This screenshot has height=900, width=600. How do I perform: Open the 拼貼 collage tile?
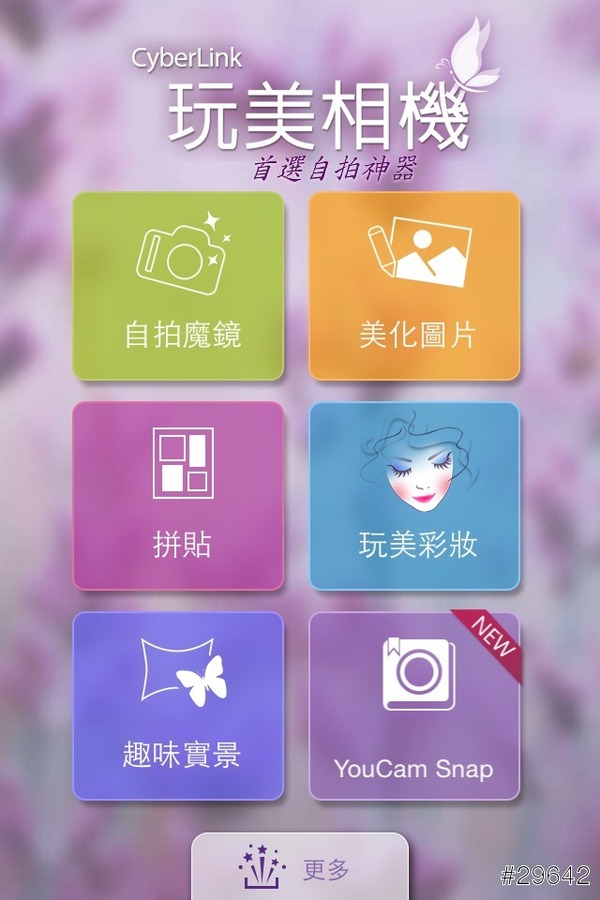tap(178, 496)
